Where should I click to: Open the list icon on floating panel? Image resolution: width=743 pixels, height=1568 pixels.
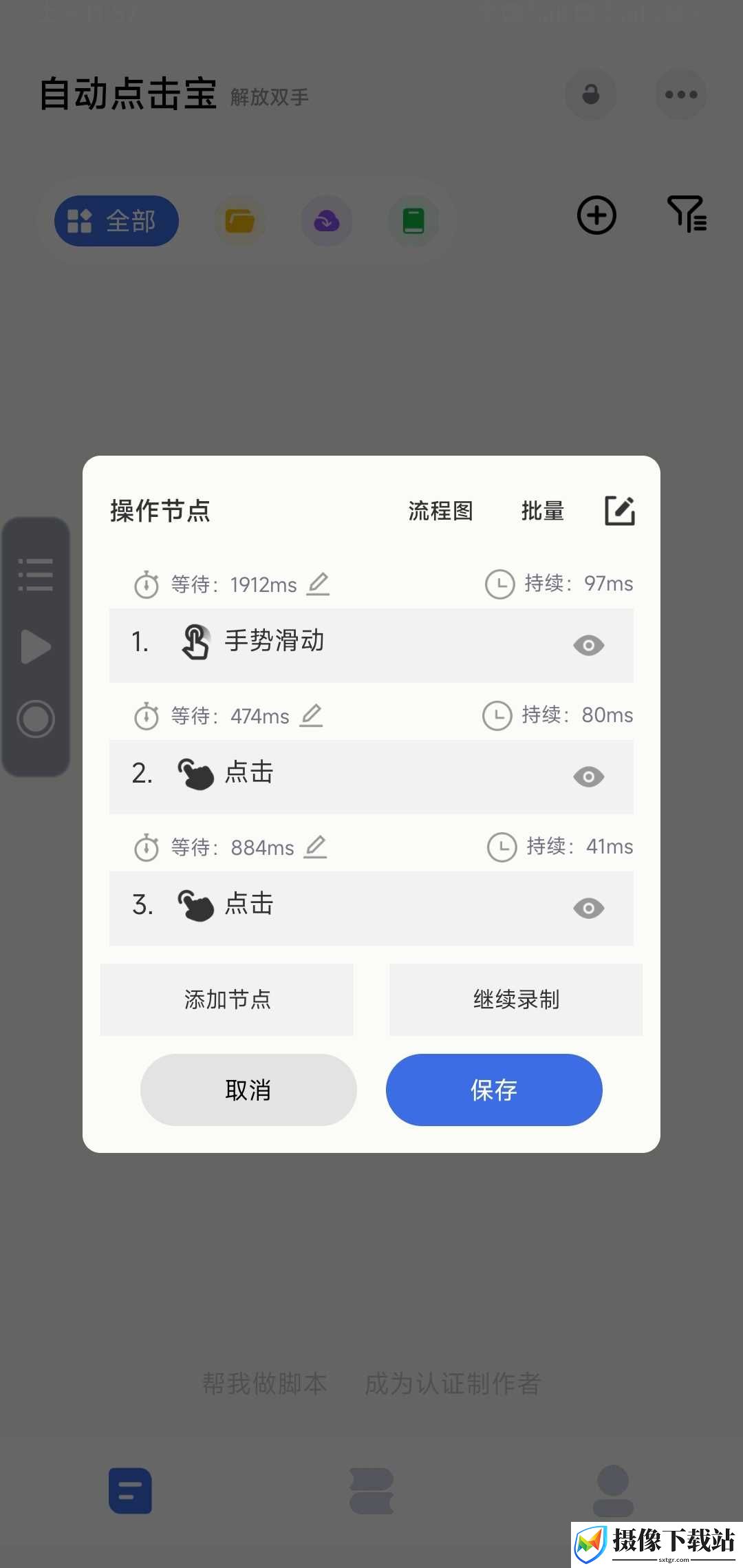click(36, 574)
